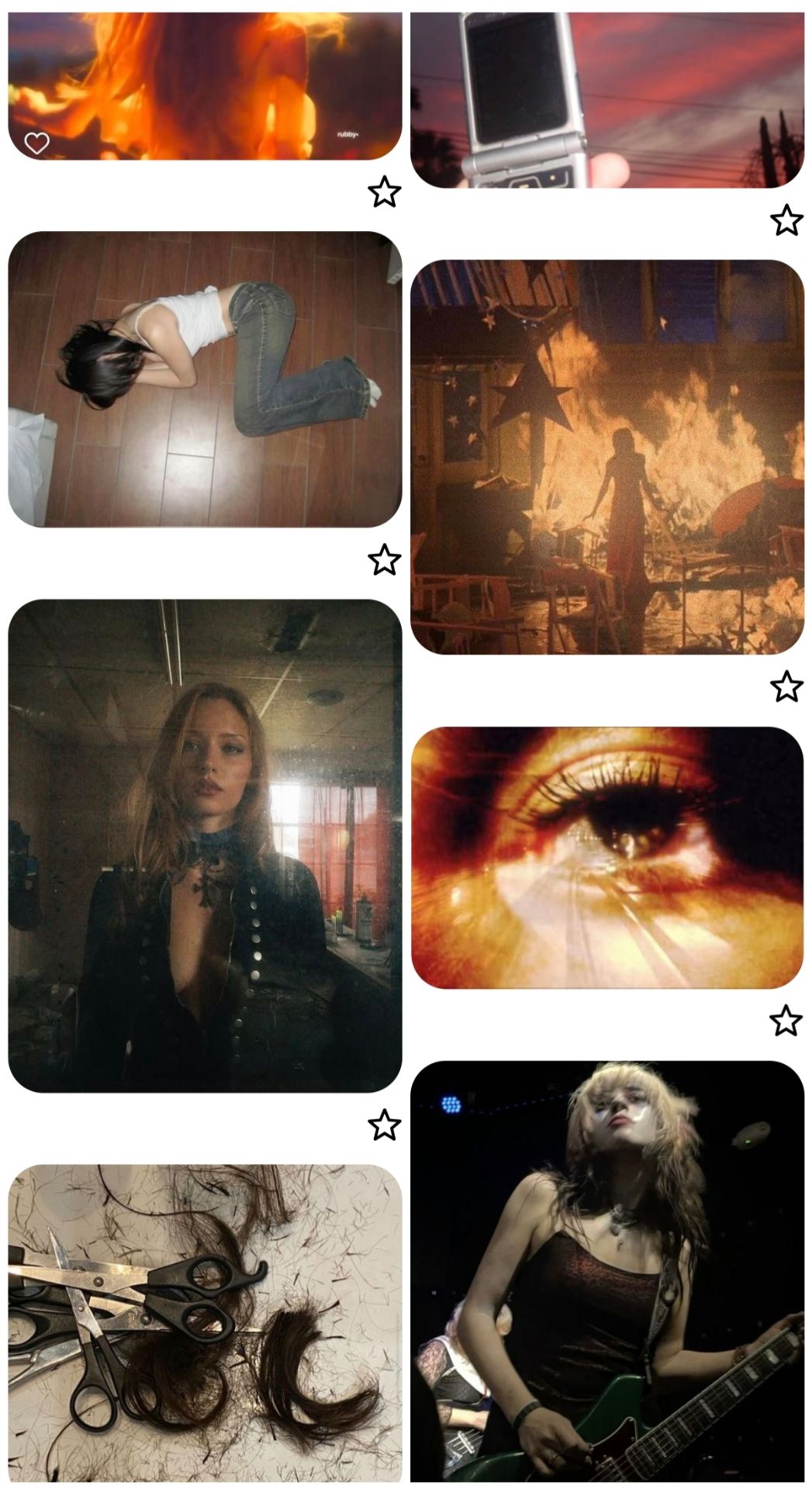The width and height of the screenshot is (812, 1489).
Task: Tap the star below the flip phone pin
Action: 786,221
